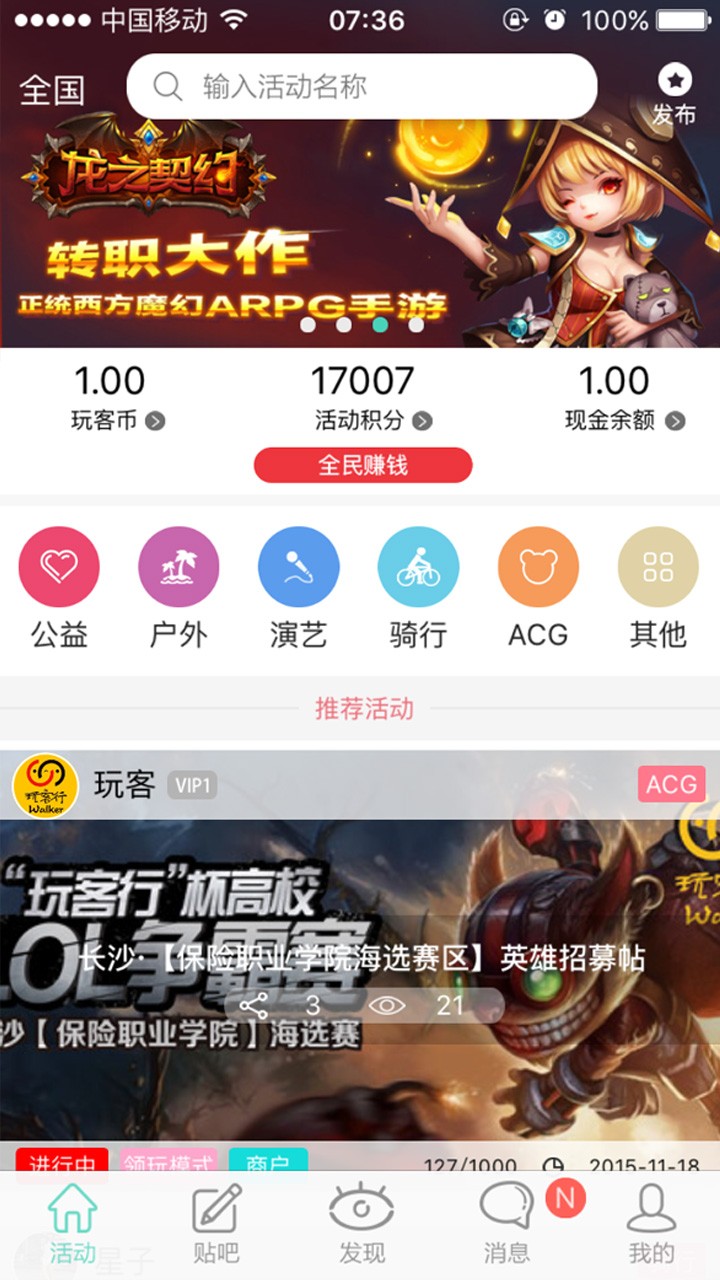Switch to the 发现 tab
Image resolution: width=720 pixels, height=1280 pixels.
point(361,1224)
